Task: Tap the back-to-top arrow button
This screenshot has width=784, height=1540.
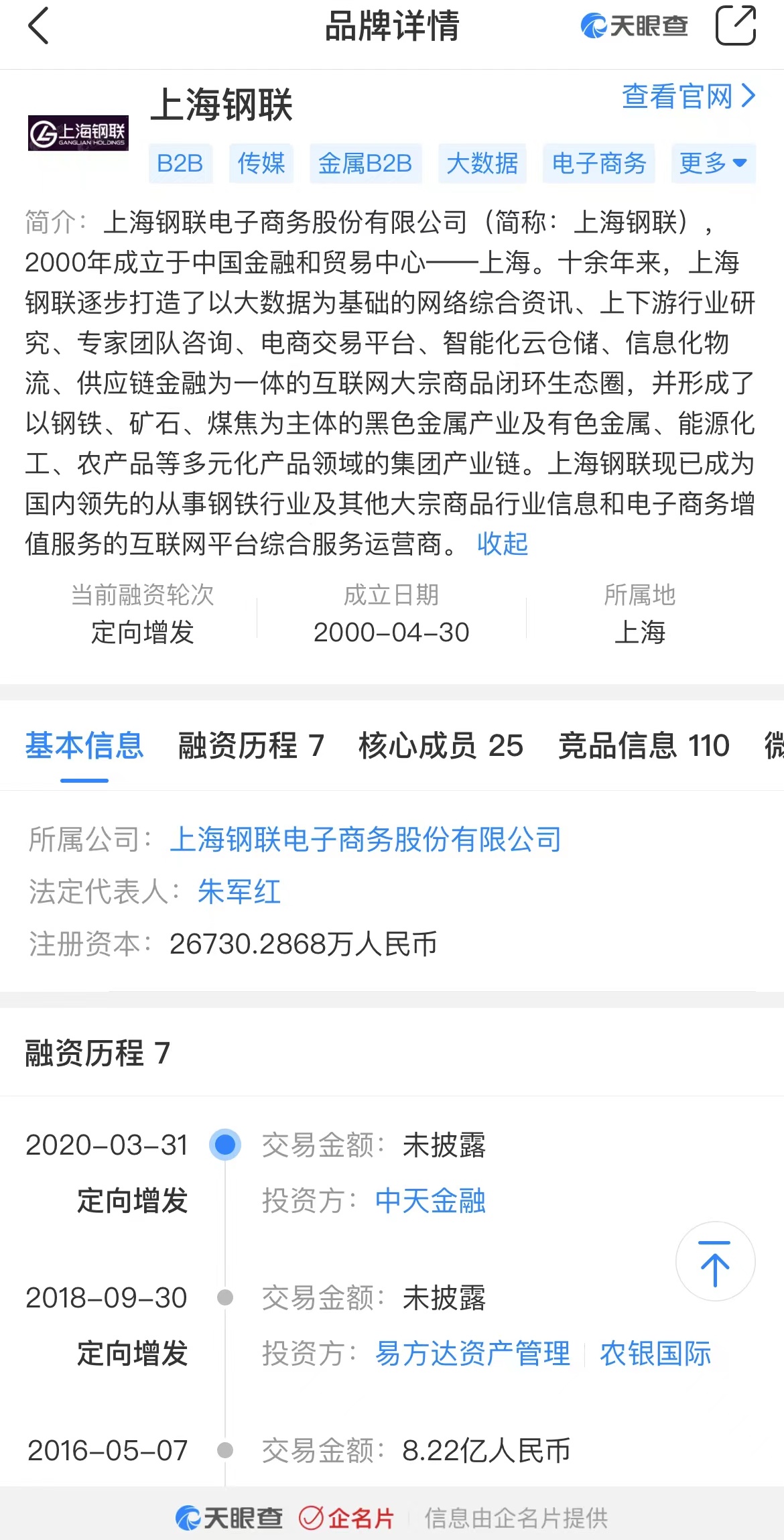Action: 715,1262
